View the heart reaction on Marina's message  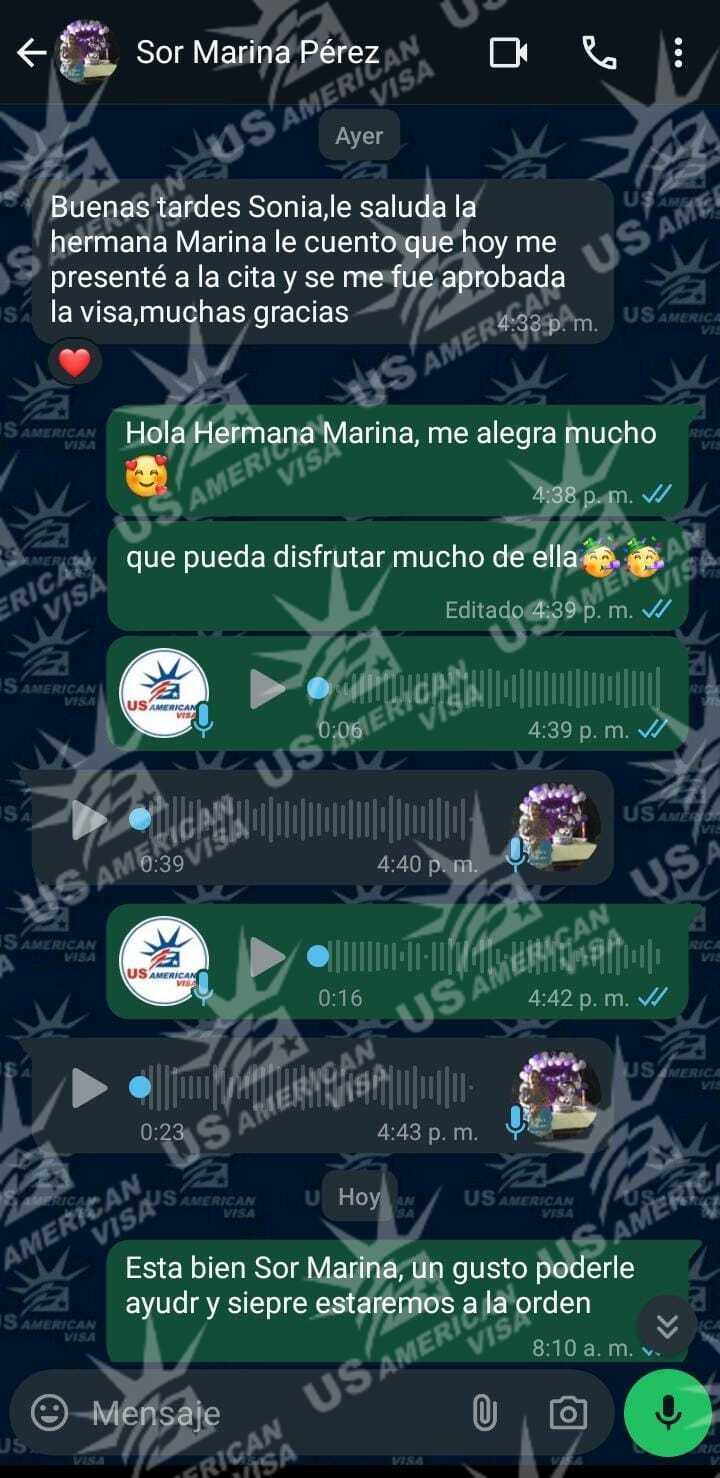tap(75, 363)
